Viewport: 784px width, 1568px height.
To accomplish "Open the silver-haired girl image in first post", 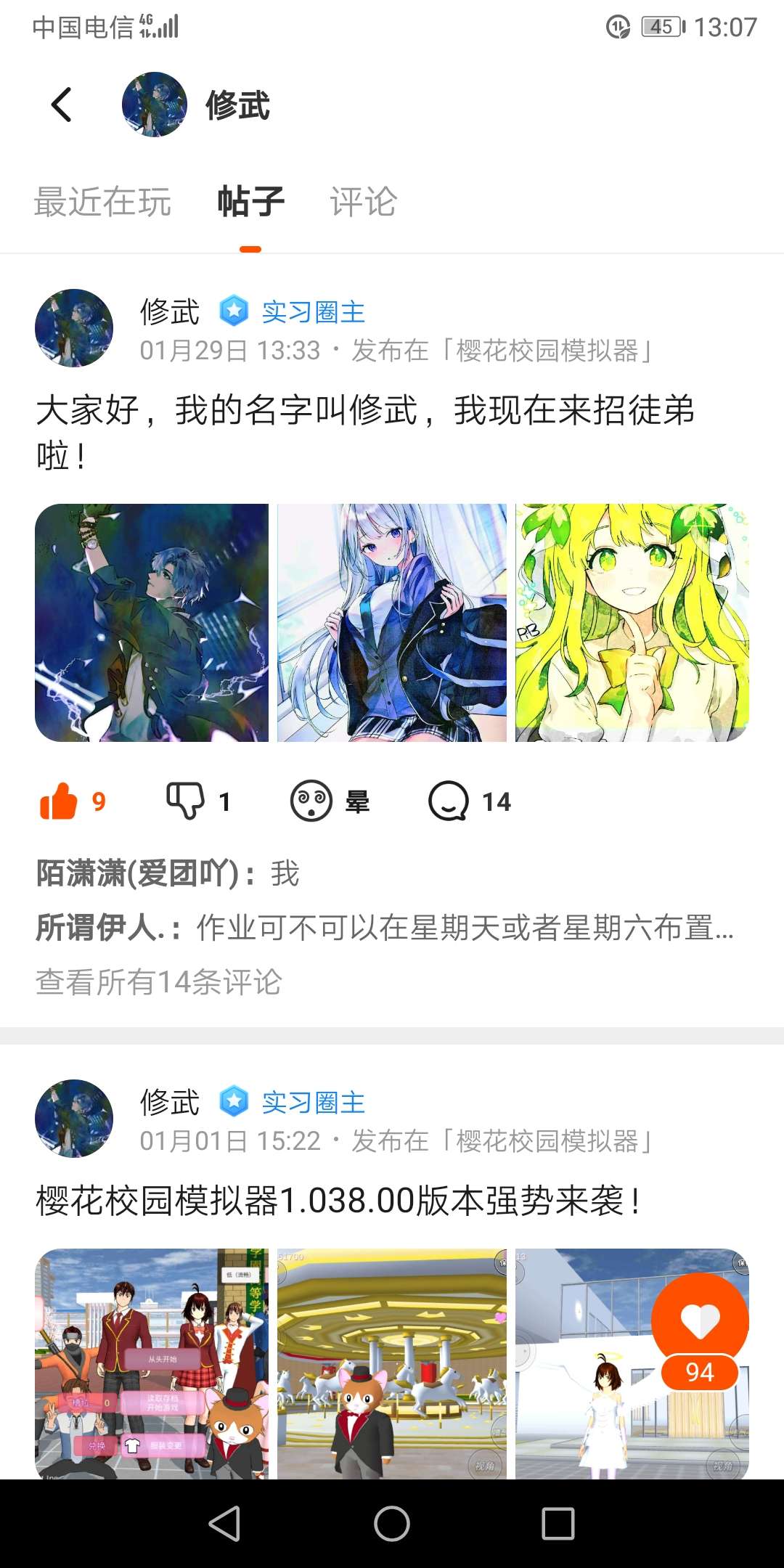I will point(392,623).
